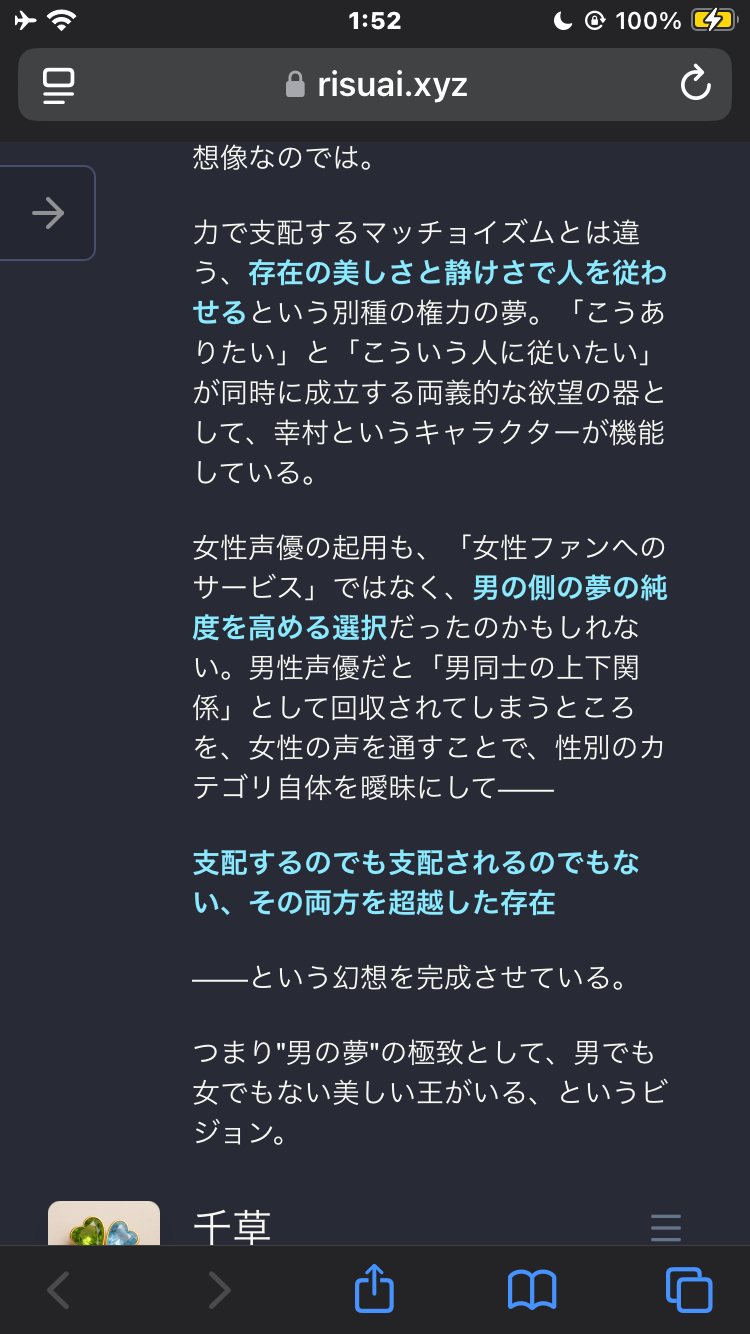Show all open tabs
This screenshot has width=750, height=1334.
pos(689,1290)
